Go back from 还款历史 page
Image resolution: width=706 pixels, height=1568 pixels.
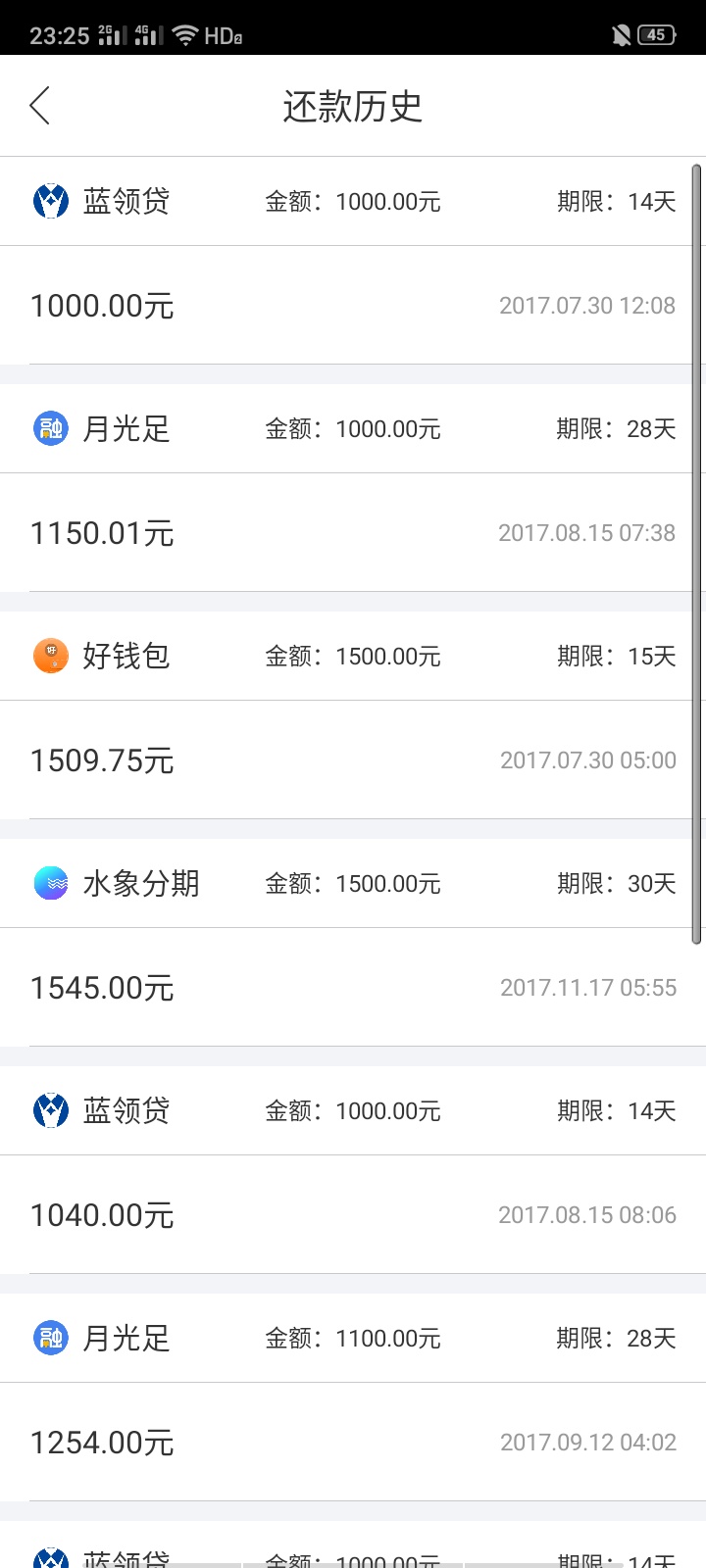click(x=39, y=106)
